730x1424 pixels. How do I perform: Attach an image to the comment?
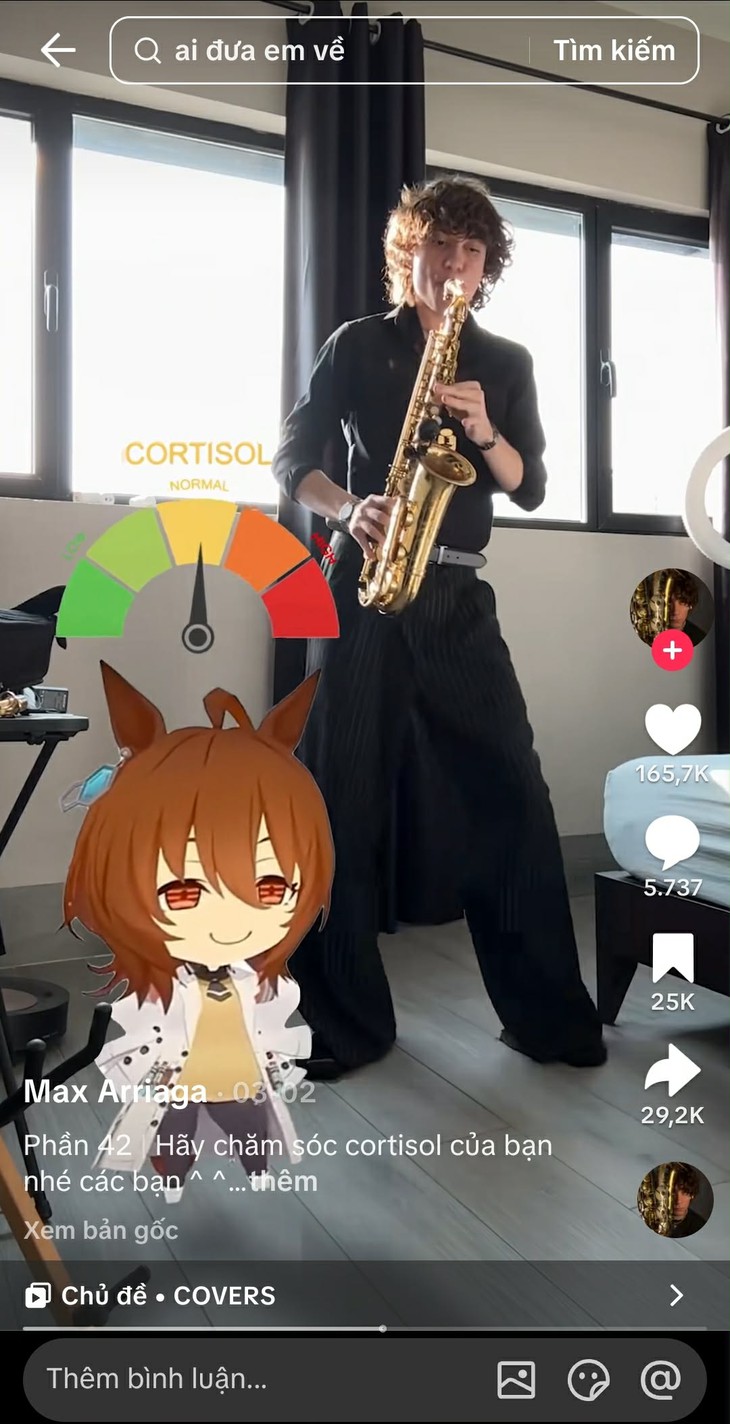tap(516, 1380)
